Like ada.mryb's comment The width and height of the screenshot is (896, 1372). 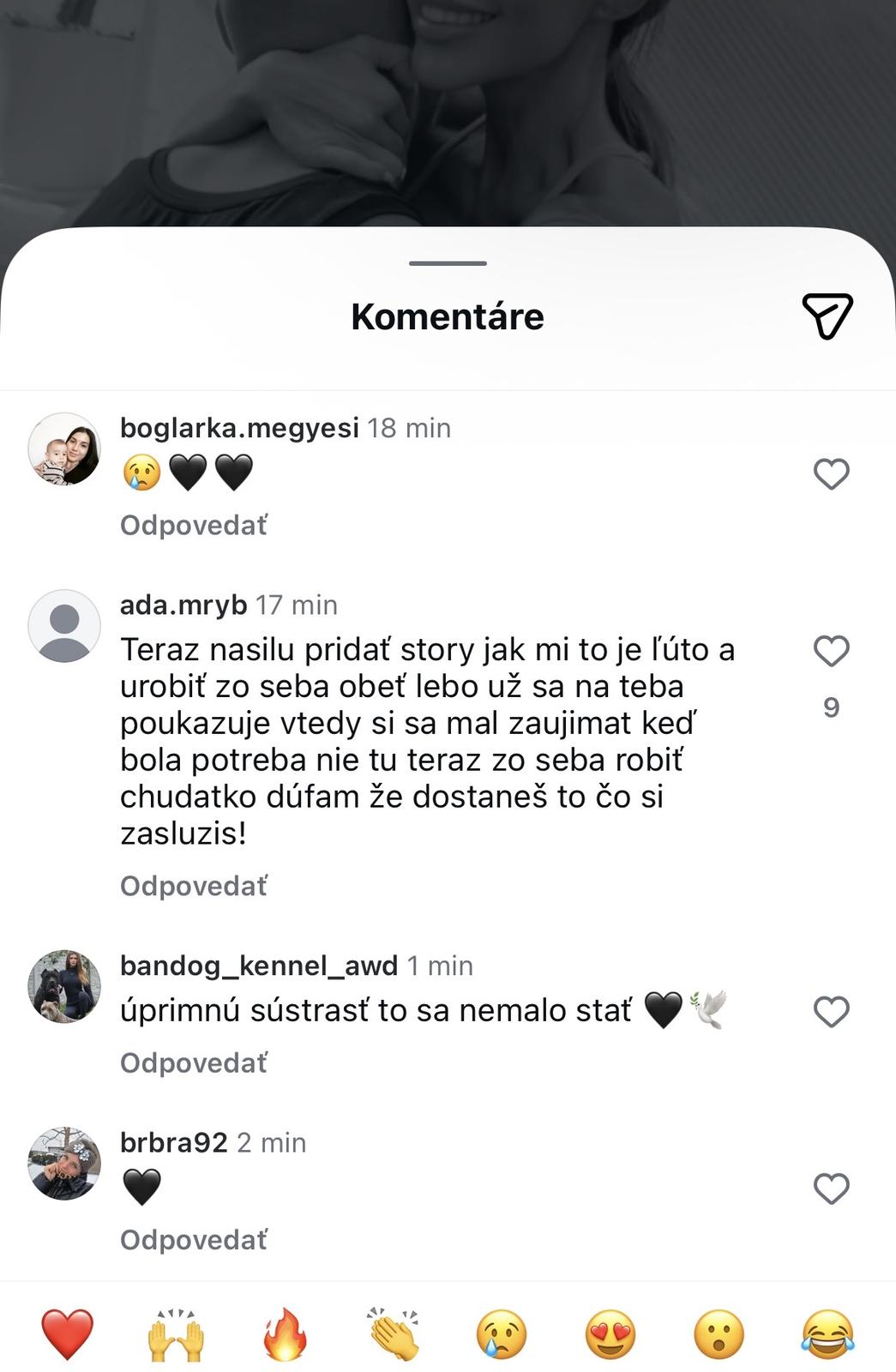pos(831,651)
